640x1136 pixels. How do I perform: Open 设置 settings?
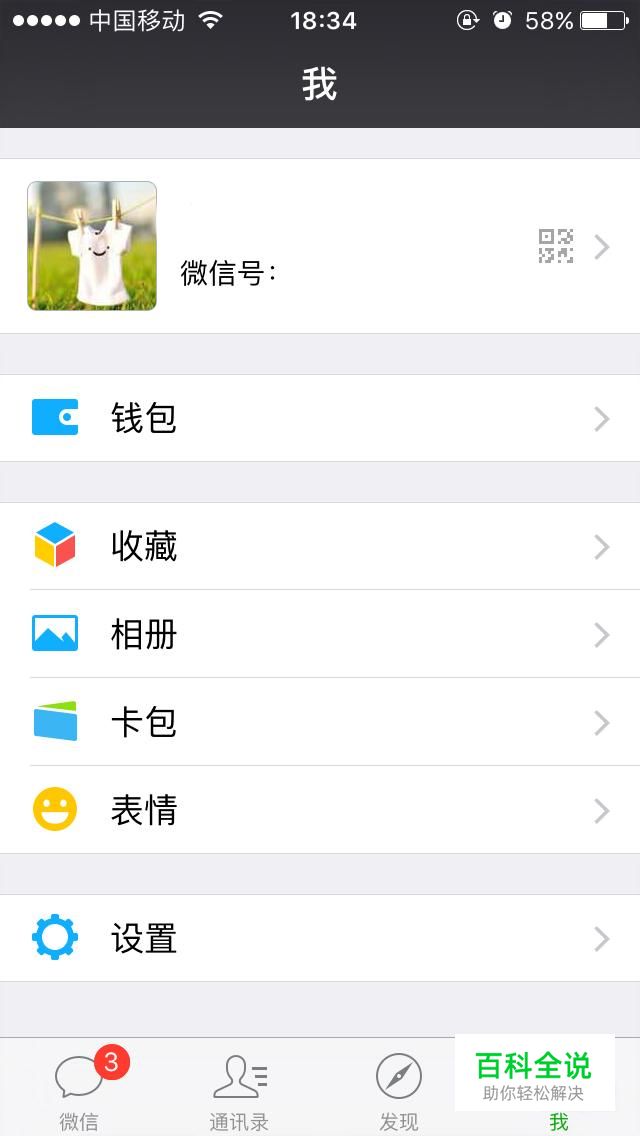(x=320, y=938)
